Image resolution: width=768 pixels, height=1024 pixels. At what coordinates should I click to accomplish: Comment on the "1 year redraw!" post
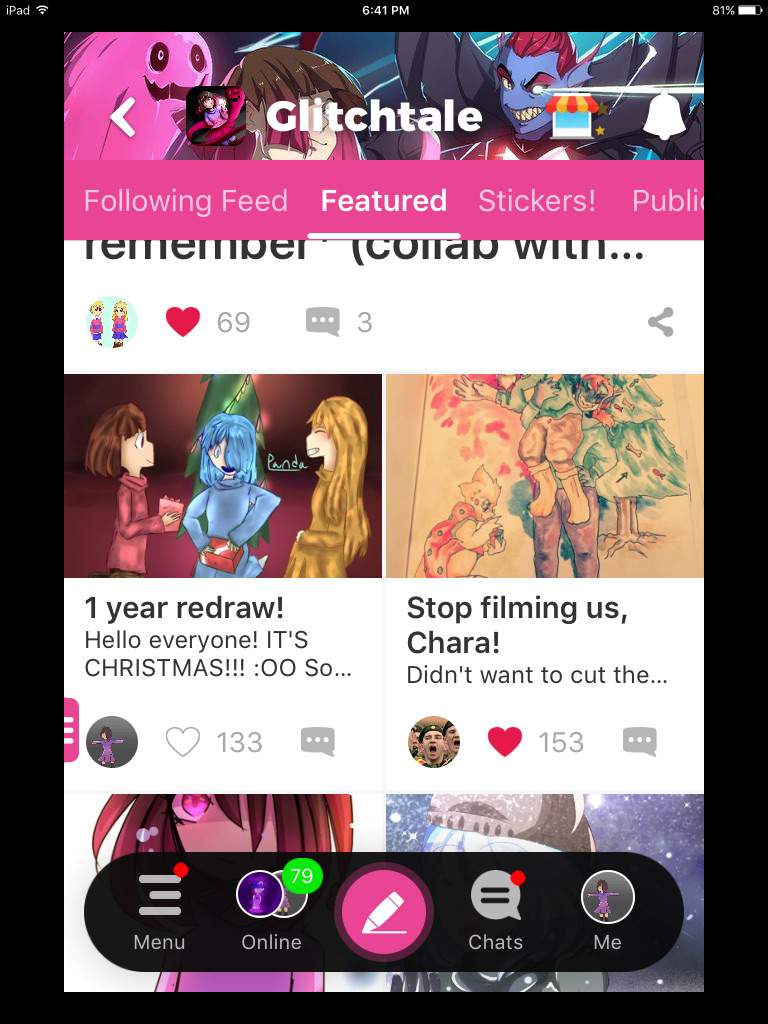(x=318, y=742)
